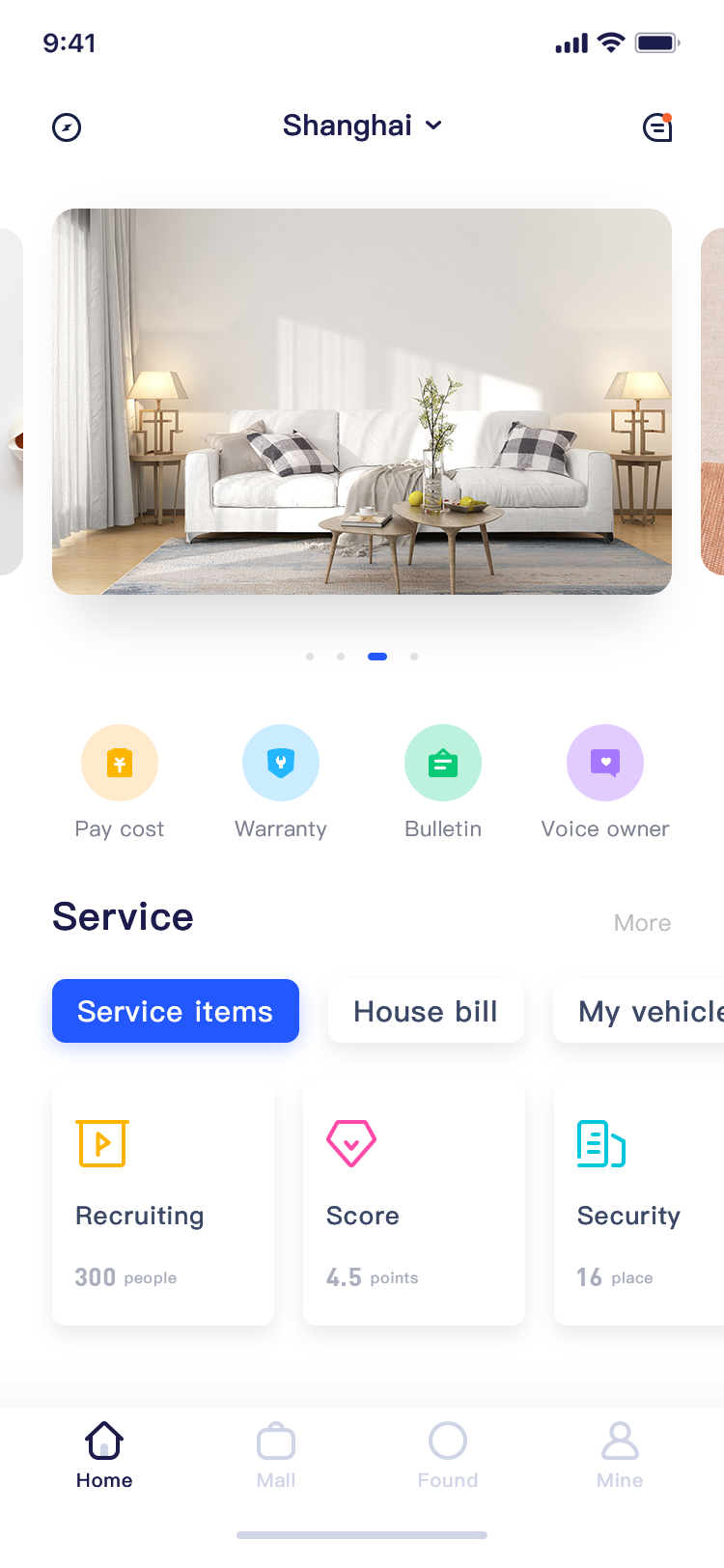Image resolution: width=724 pixels, height=1568 pixels.
Task: Switch to the My vehicle chip
Action: pos(639,1011)
